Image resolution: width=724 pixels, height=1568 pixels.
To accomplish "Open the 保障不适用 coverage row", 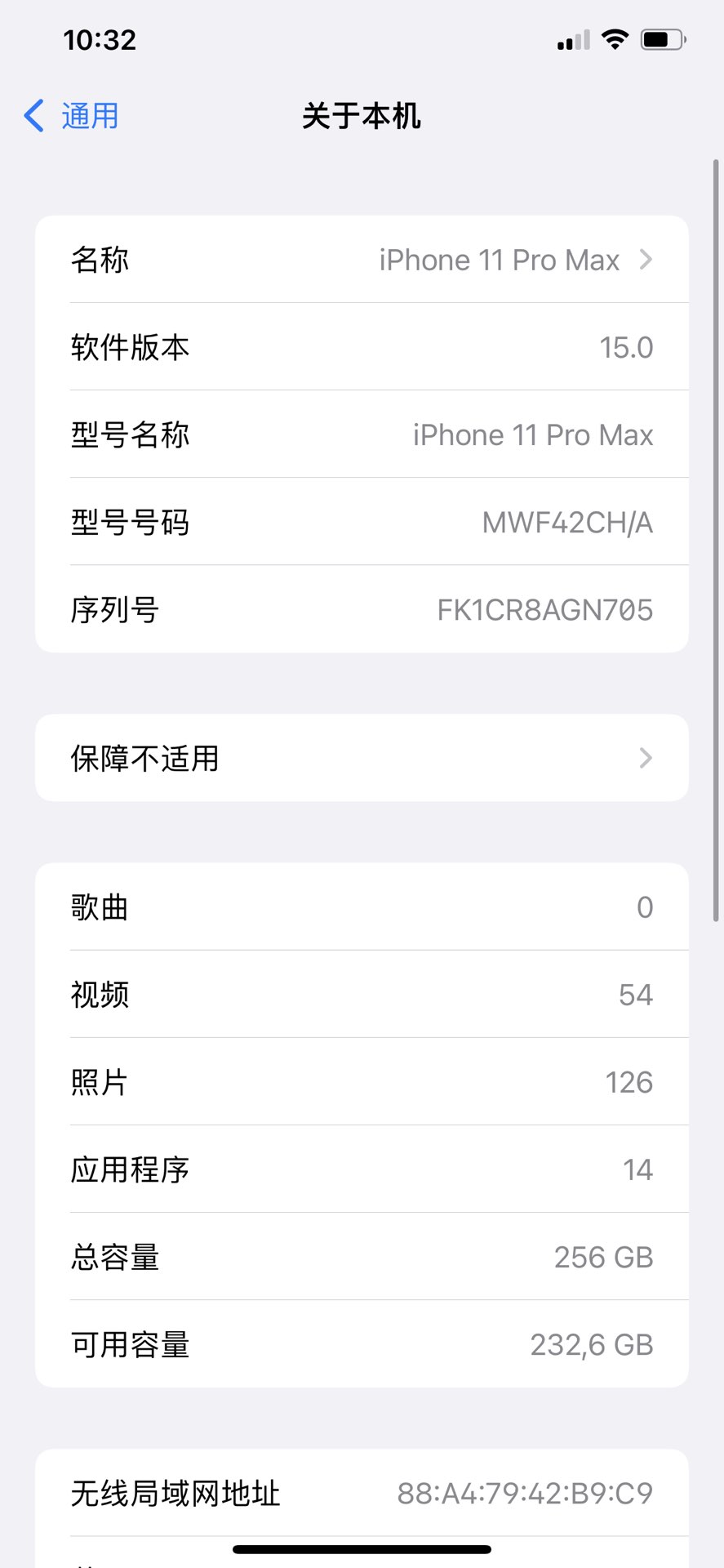I will click(x=362, y=758).
